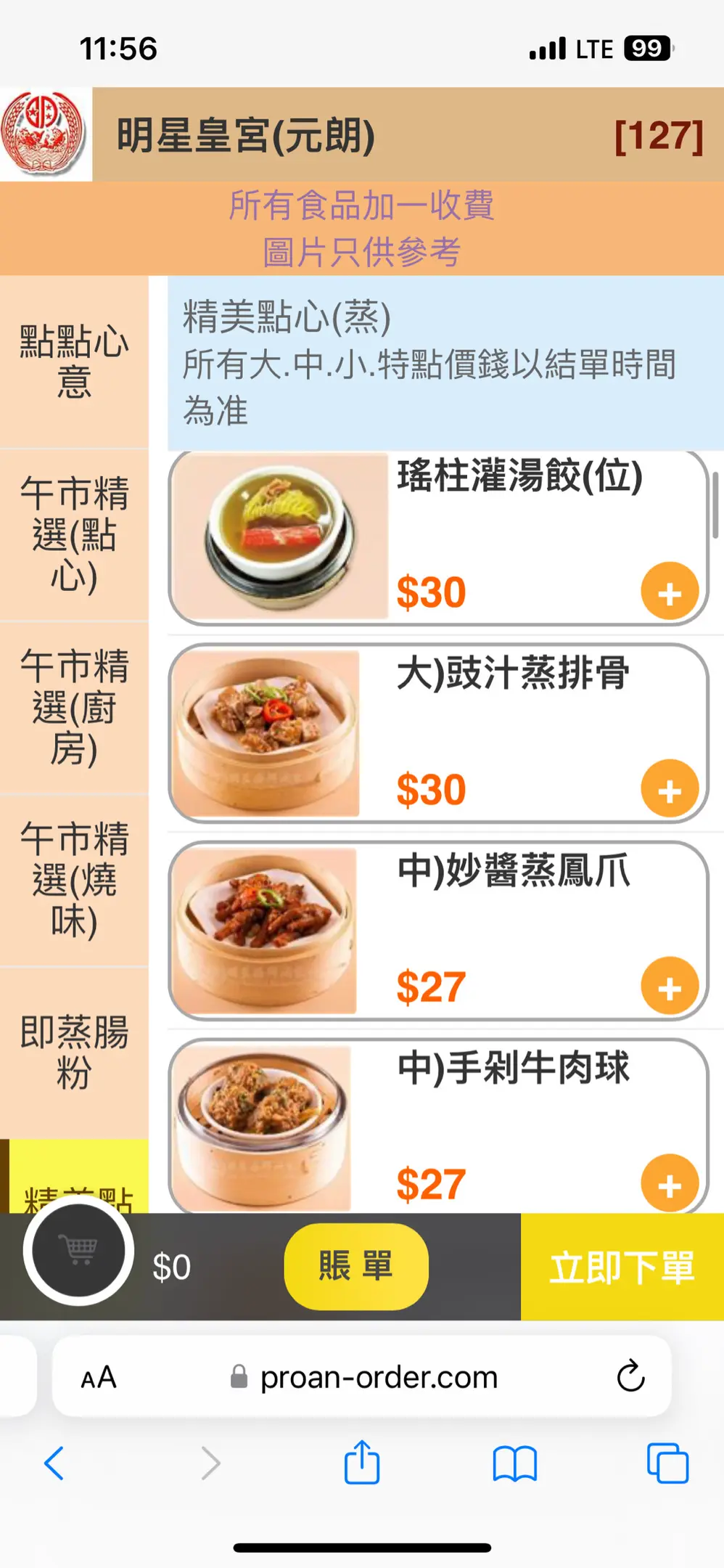Place the order with 立即下單

[622, 1267]
